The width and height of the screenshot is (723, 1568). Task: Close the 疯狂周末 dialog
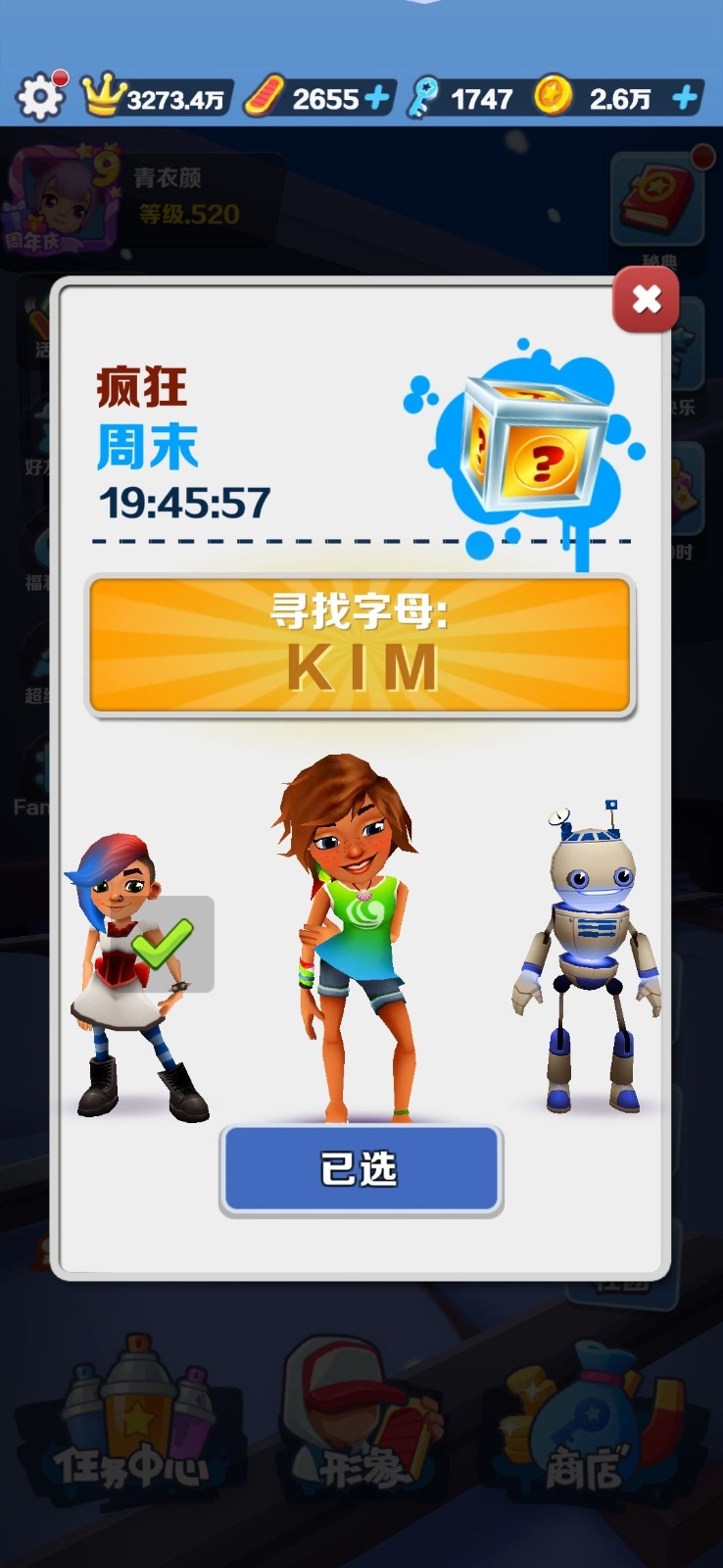pos(646,299)
